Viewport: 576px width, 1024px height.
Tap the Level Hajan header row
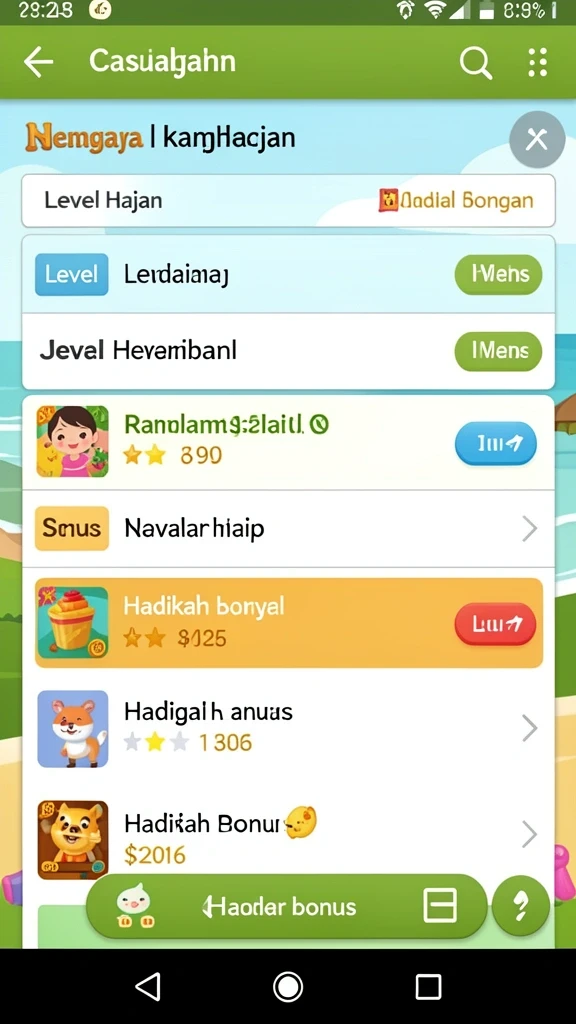coord(288,200)
